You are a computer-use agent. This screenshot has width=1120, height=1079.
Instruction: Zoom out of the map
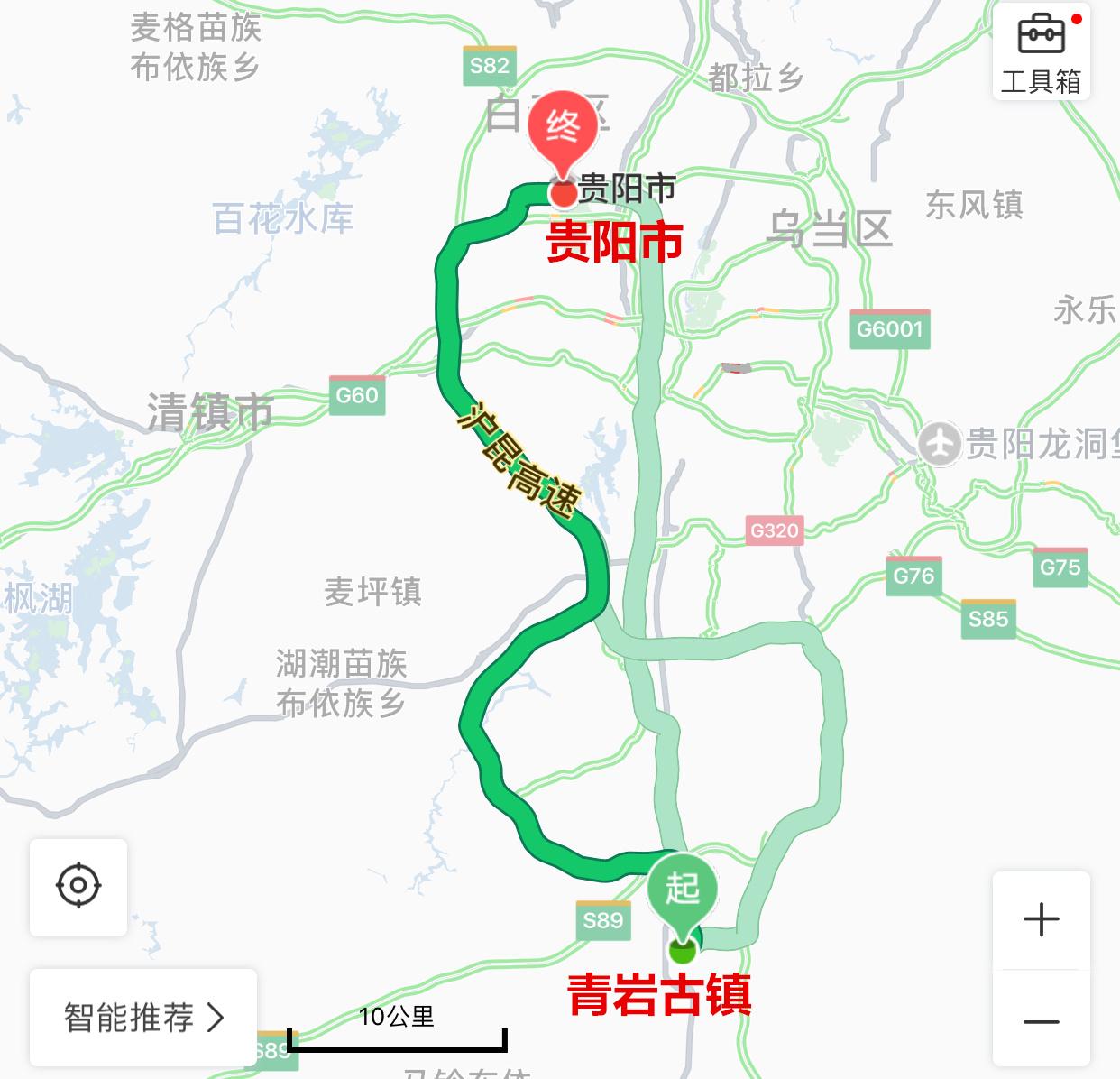point(1042,1021)
